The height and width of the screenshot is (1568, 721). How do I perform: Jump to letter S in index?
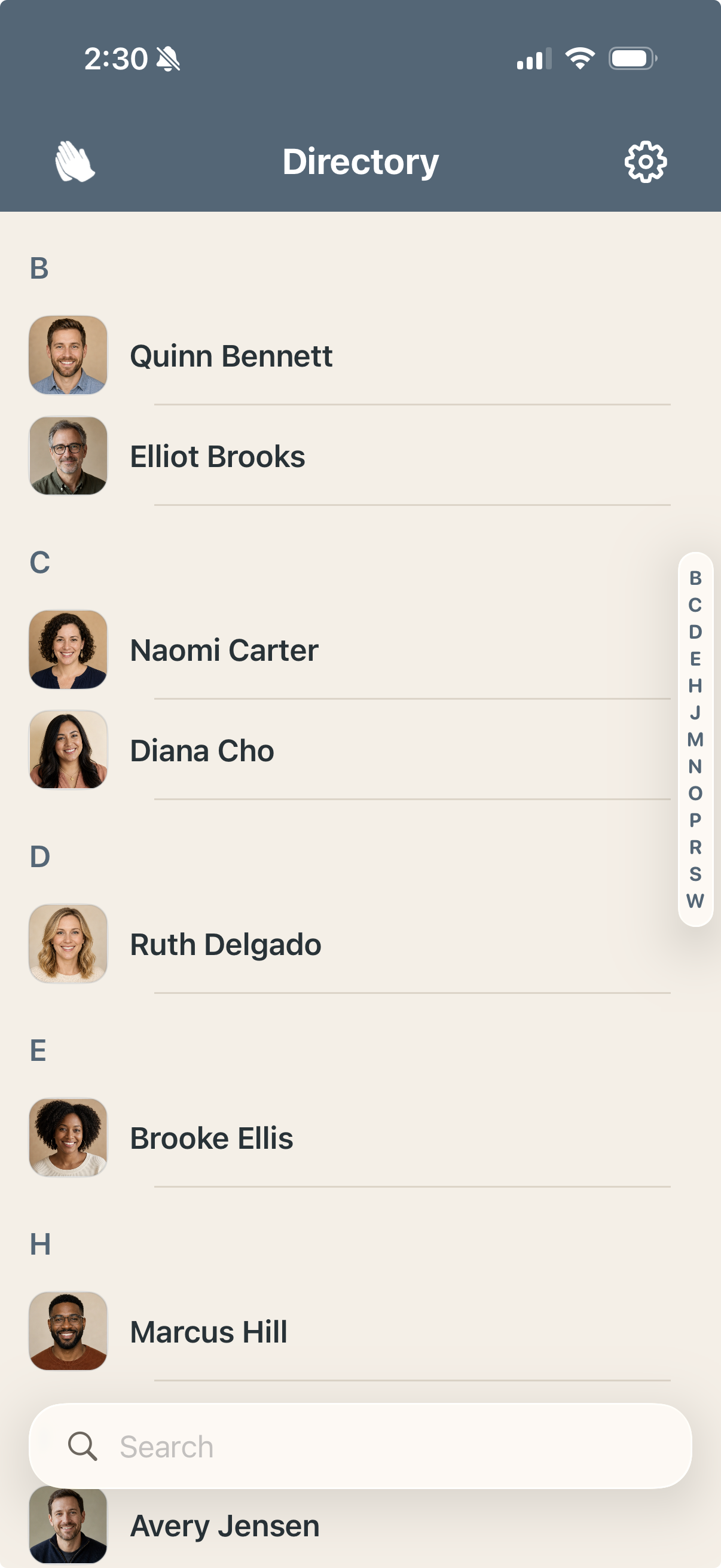click(695, 874)
